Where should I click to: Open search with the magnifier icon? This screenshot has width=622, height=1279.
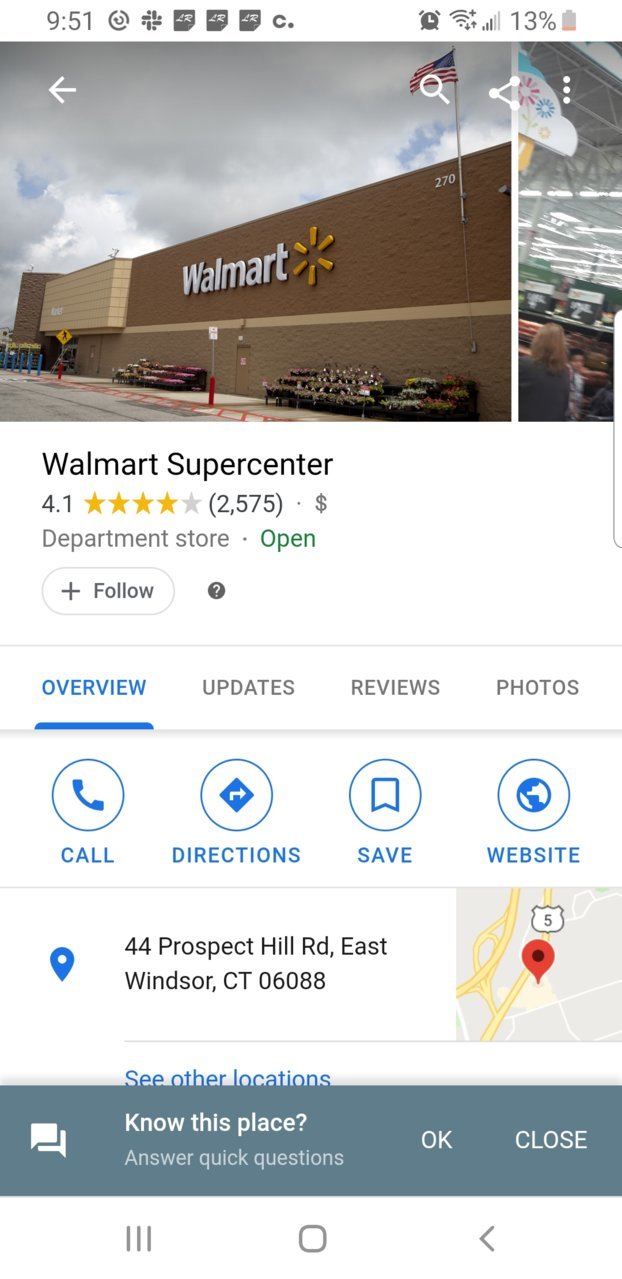pyautogui.click(x=435, y=90)
